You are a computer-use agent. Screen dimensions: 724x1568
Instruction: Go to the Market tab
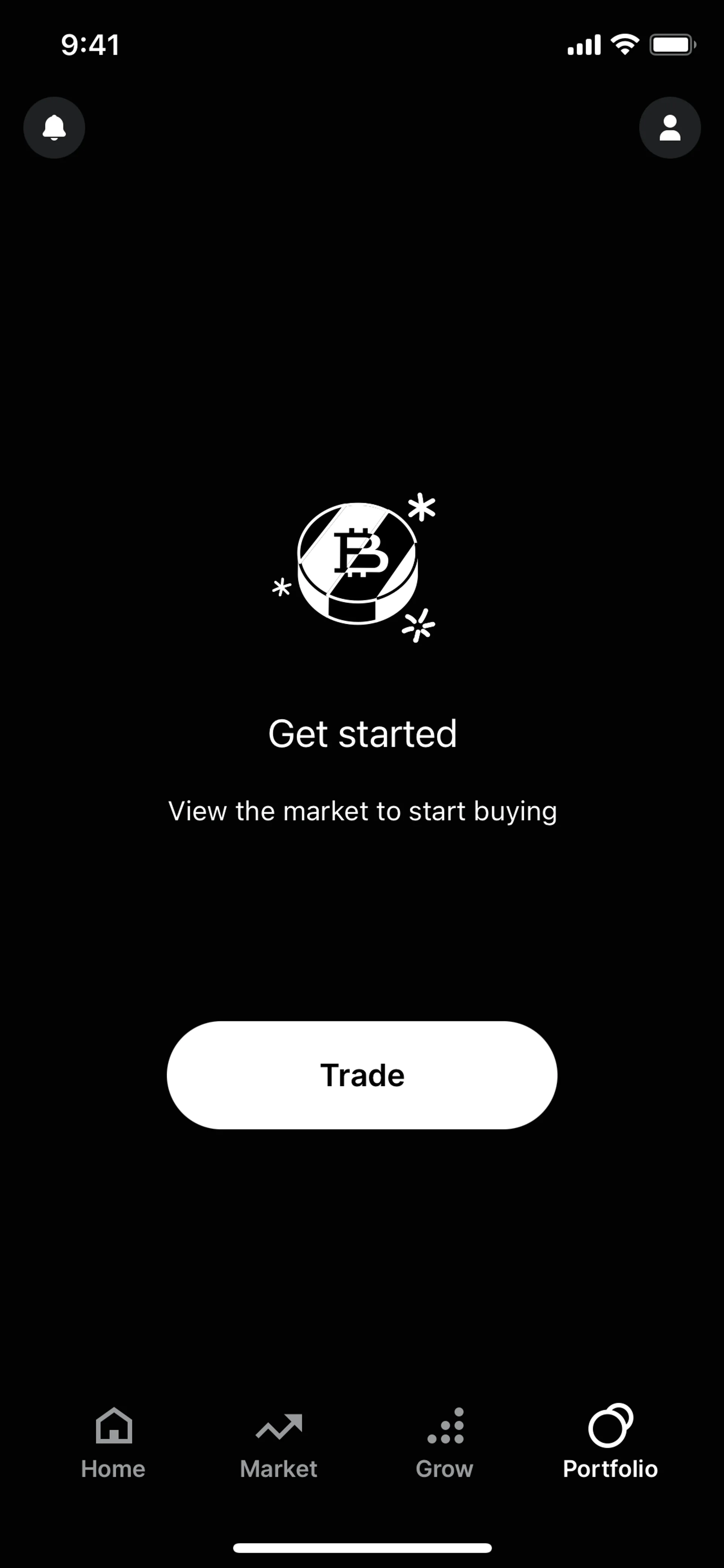[x=279, y=1443]
